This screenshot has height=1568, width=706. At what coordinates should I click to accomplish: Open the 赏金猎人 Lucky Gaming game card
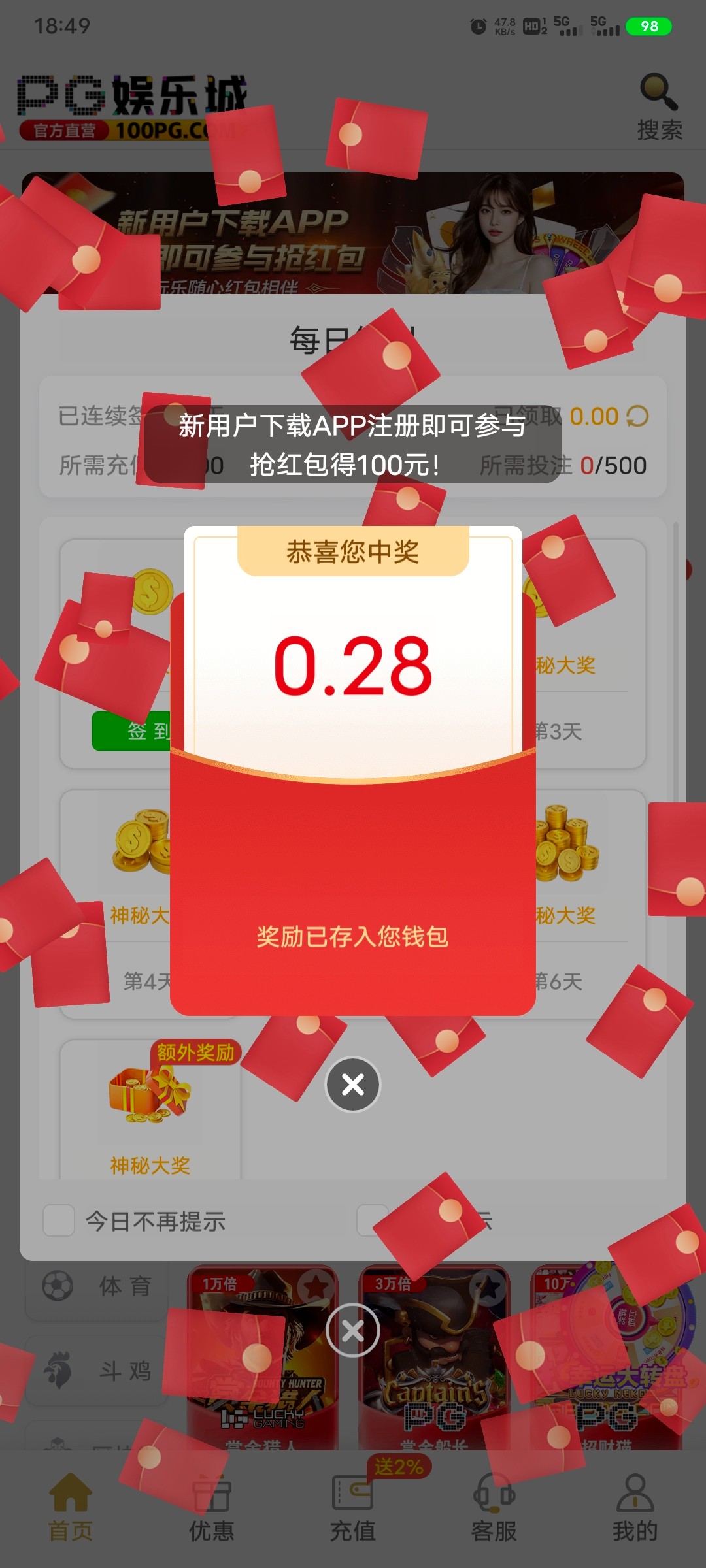[x=261, y=1359]
